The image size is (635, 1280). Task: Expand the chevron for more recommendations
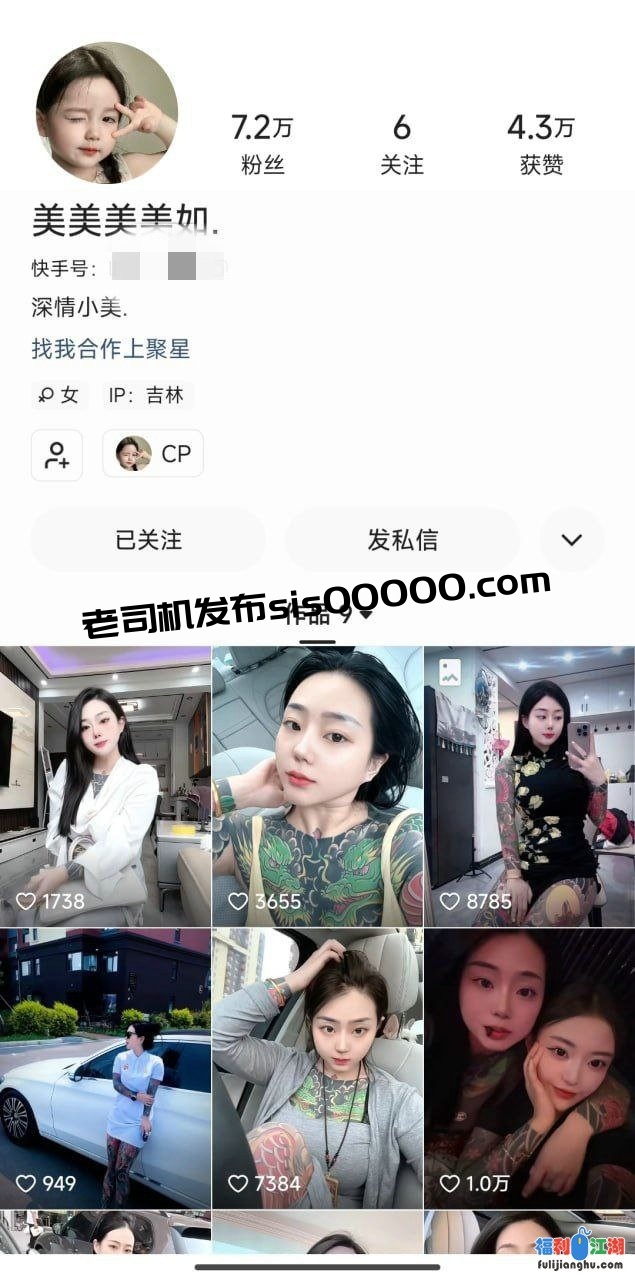pos(572,540)
